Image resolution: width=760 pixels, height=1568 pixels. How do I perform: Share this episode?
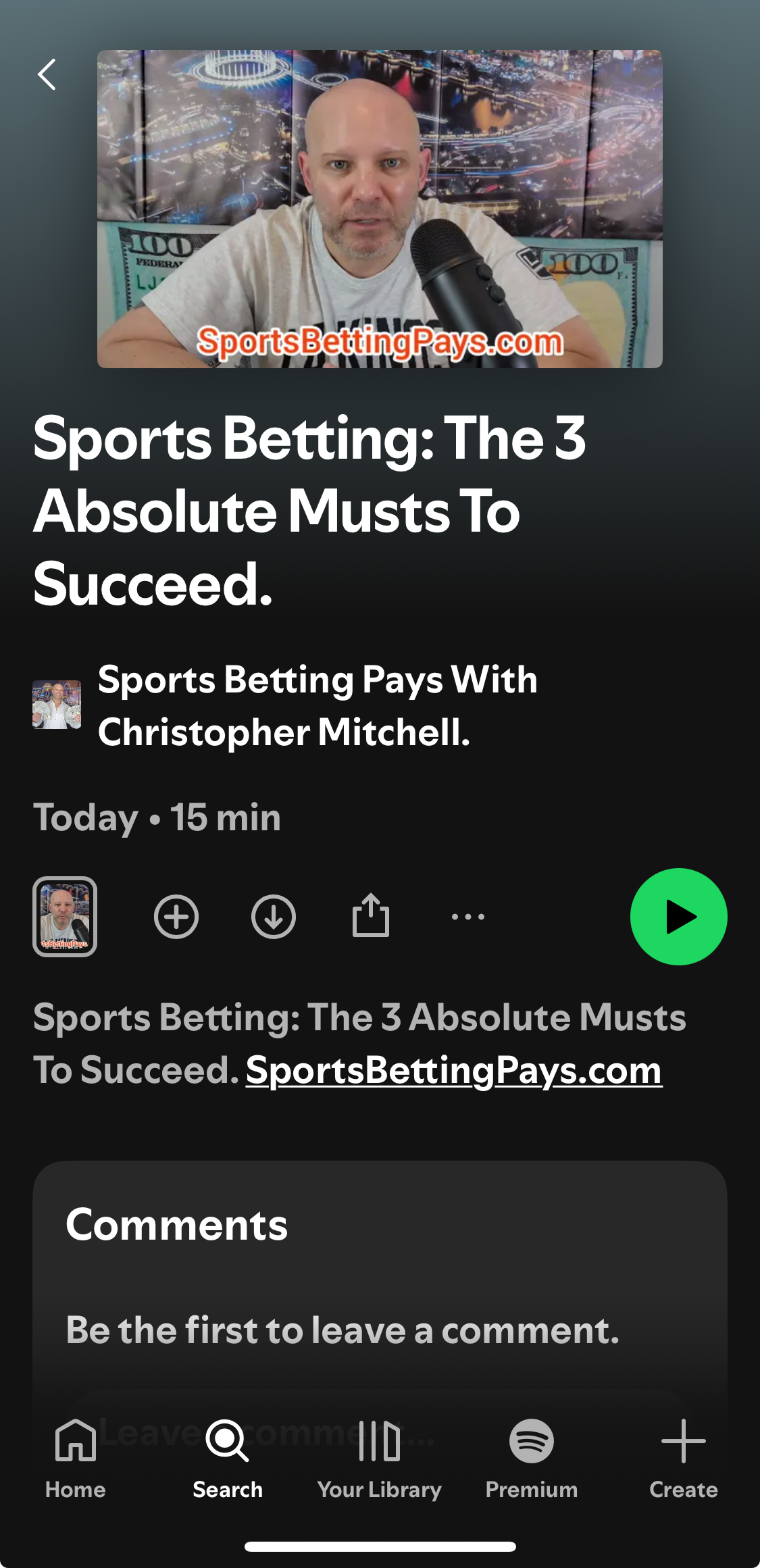point(371,916)
